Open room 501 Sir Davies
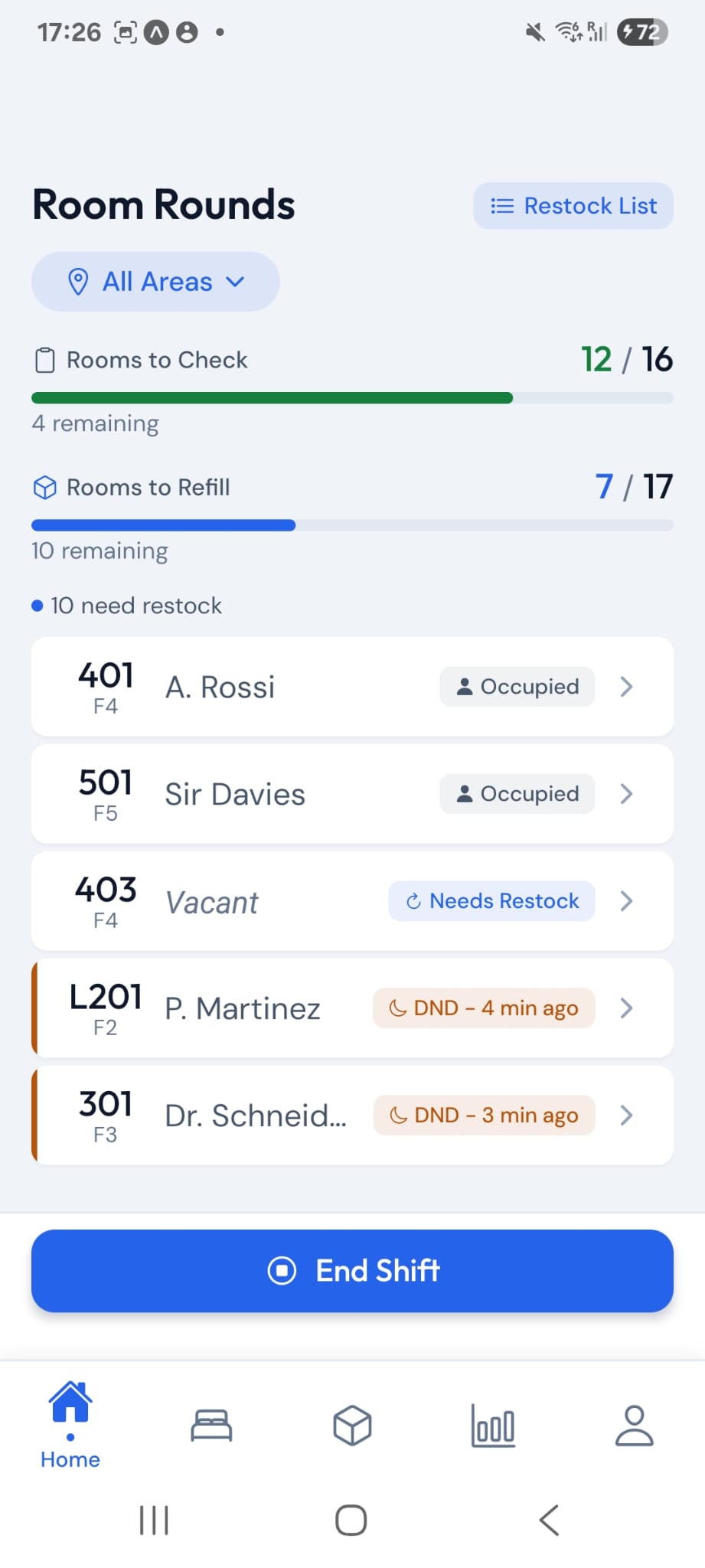Viewport: 705px width, 1568px height. (352, 794)
